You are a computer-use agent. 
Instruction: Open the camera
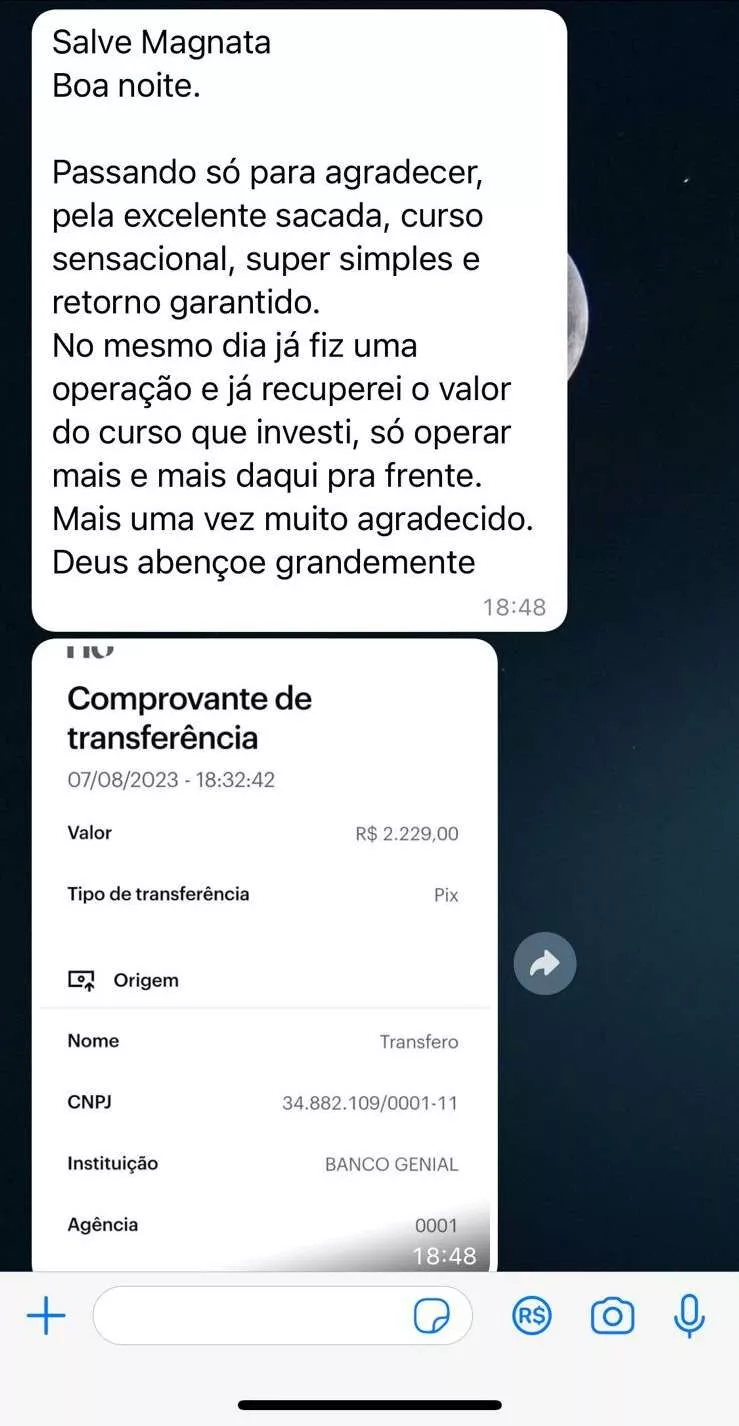pos(612,1316)
